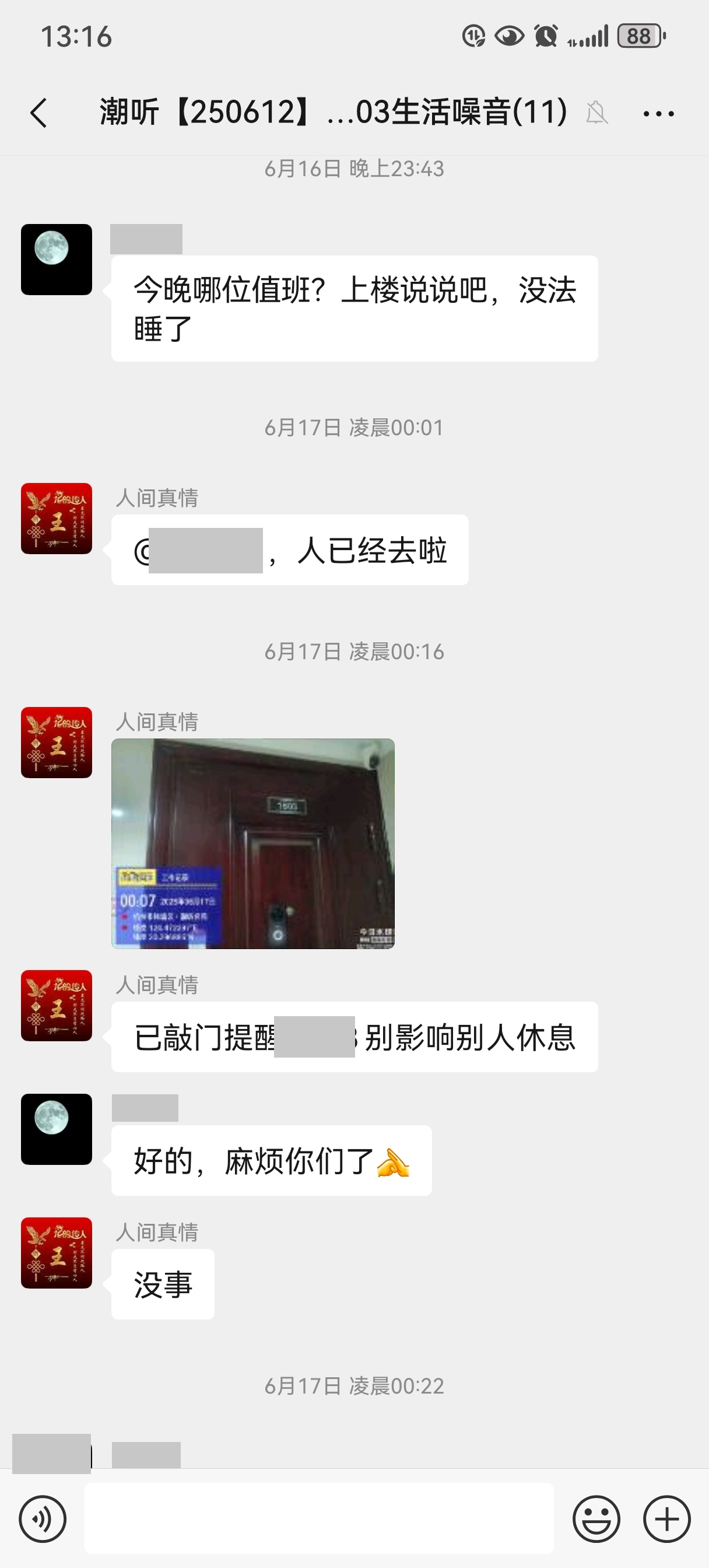The height and width of the screenshot is (1568, 709).
Task: Switch to voice message input
Action: click(x=43, y=1518)
